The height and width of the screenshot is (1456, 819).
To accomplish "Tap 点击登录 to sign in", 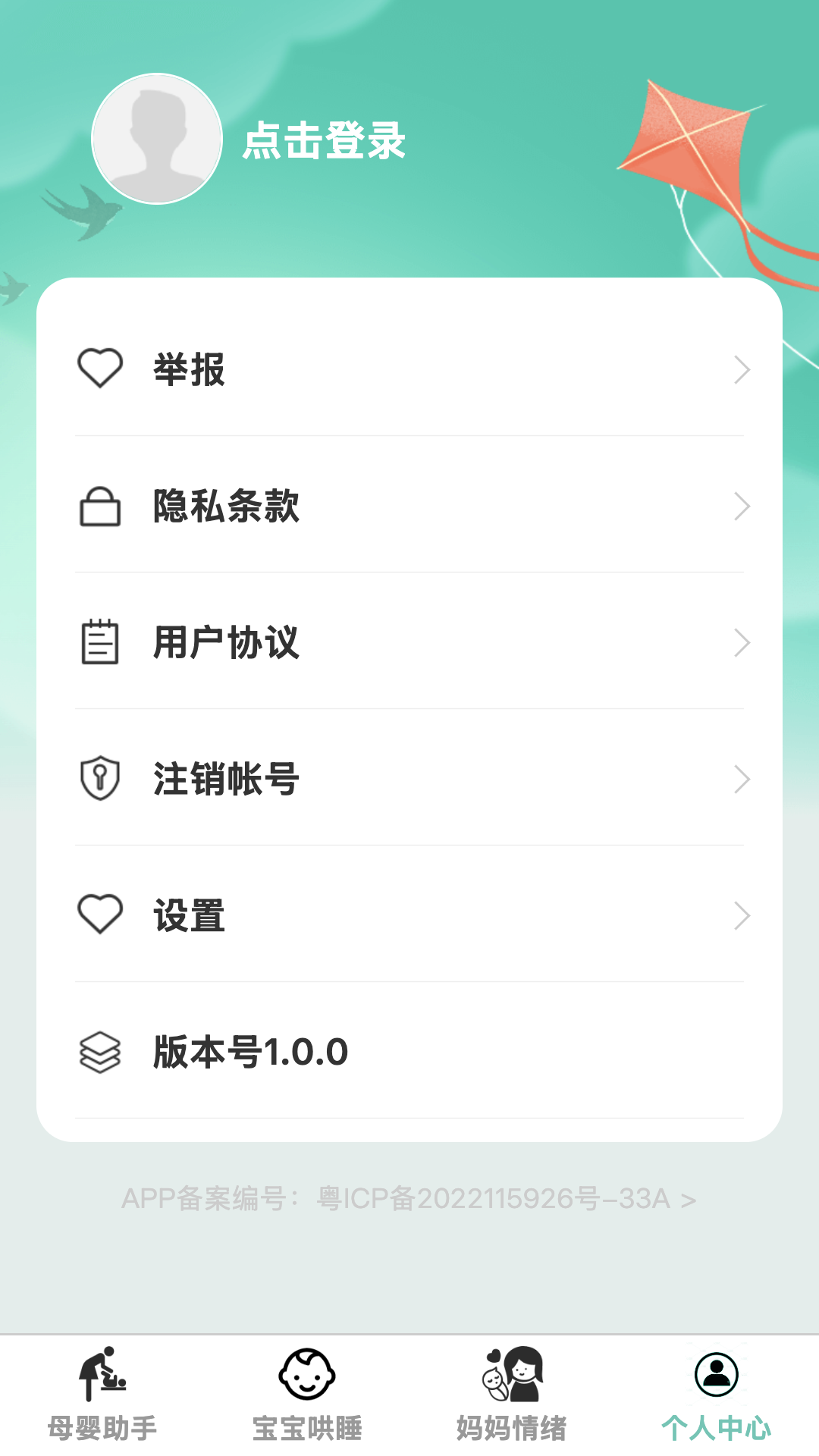I will (324, 141).
